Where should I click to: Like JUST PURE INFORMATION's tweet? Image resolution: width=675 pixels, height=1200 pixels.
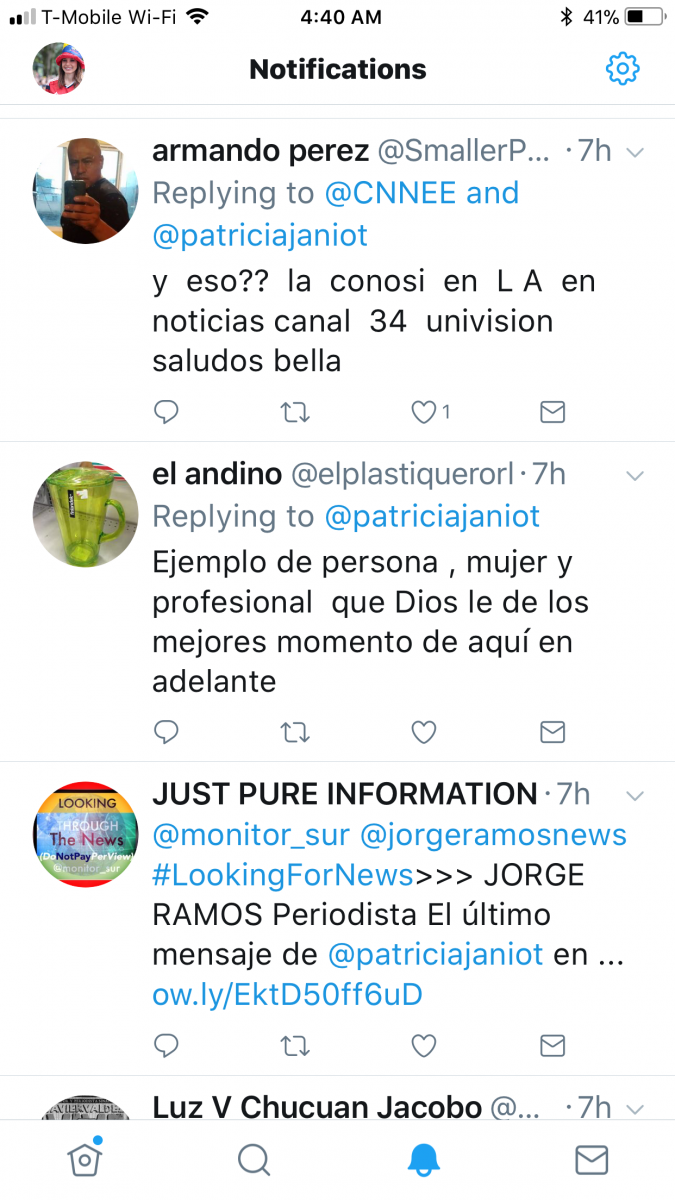click(x=424, y=1046)
